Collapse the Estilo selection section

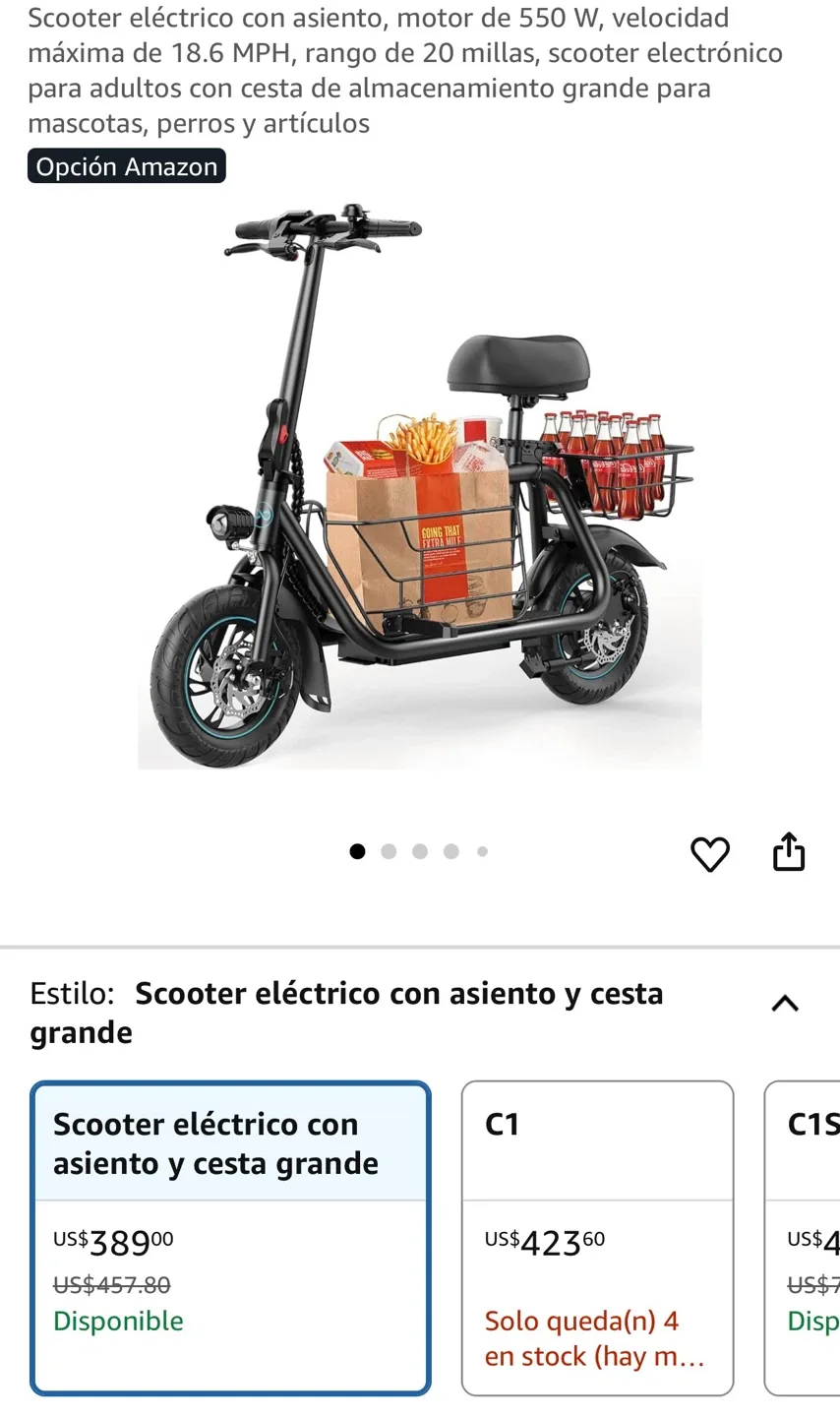pyautogui.click(x=785, y=1002)
